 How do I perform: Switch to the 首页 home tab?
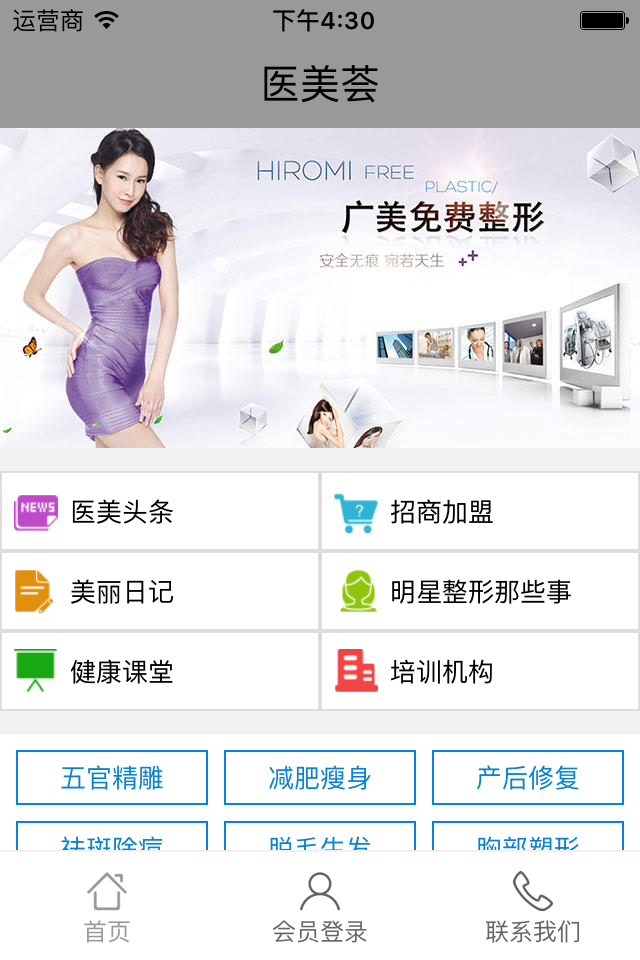tap(107, 907)
